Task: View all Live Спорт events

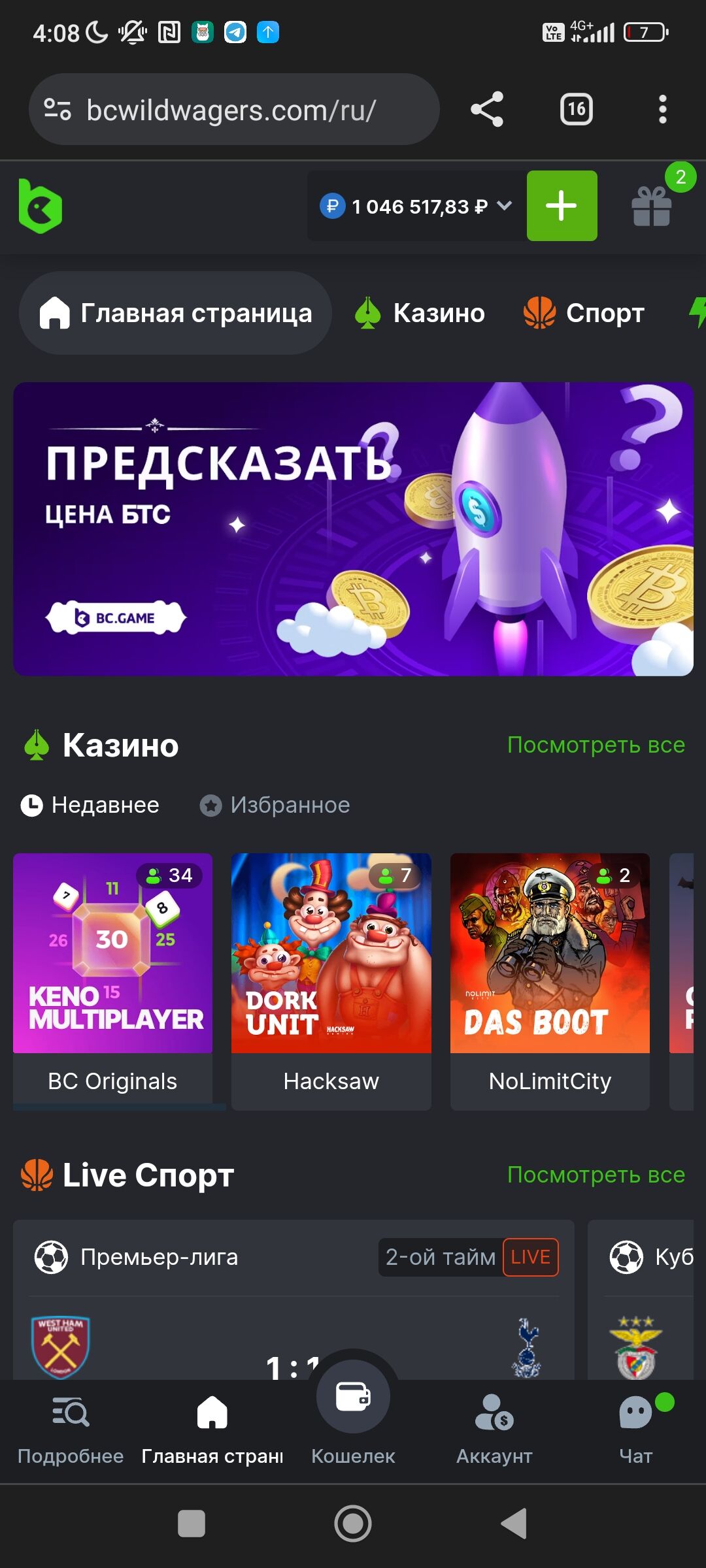Action: pyautogui.click(x=596, y=1175)
